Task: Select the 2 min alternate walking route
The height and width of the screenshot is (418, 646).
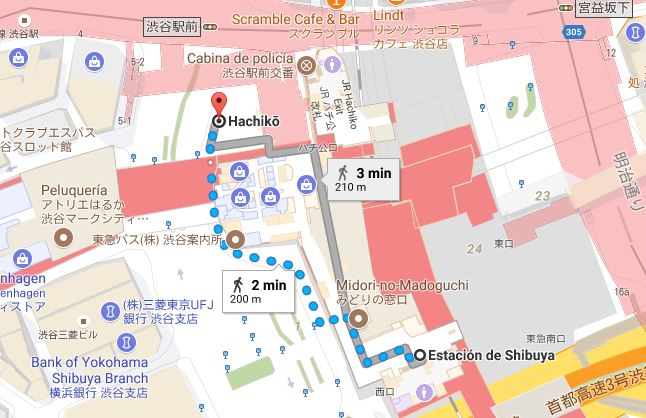Action: pos(260,291)
